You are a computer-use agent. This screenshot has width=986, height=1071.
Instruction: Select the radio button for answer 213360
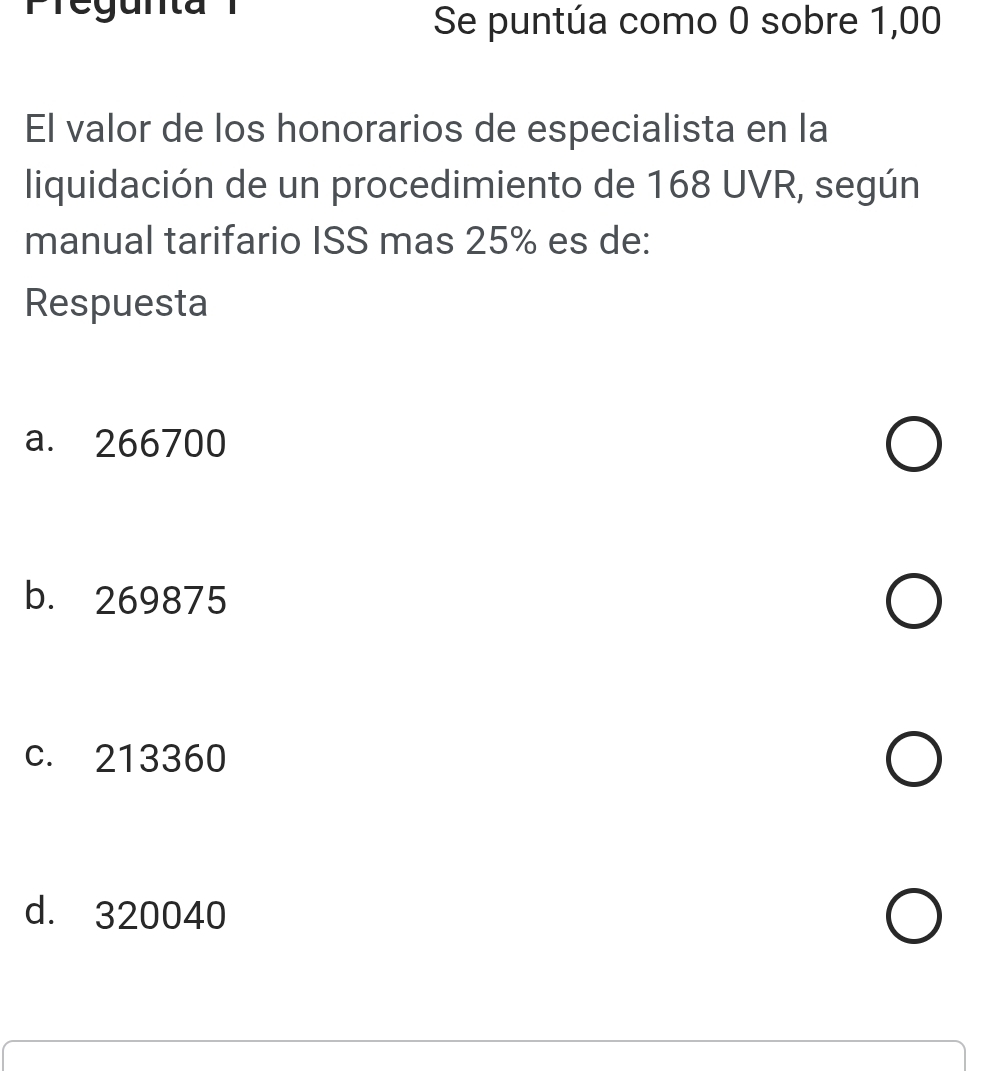913,758
